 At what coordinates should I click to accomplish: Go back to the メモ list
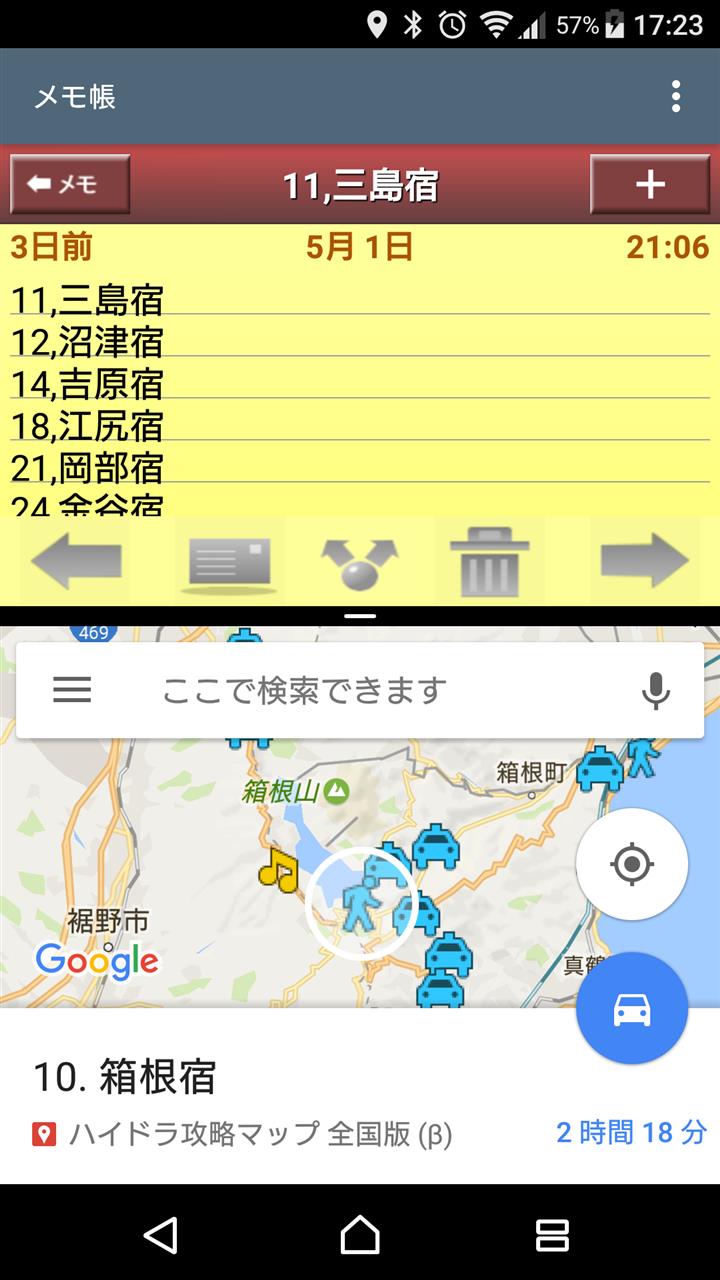point(70,184)
